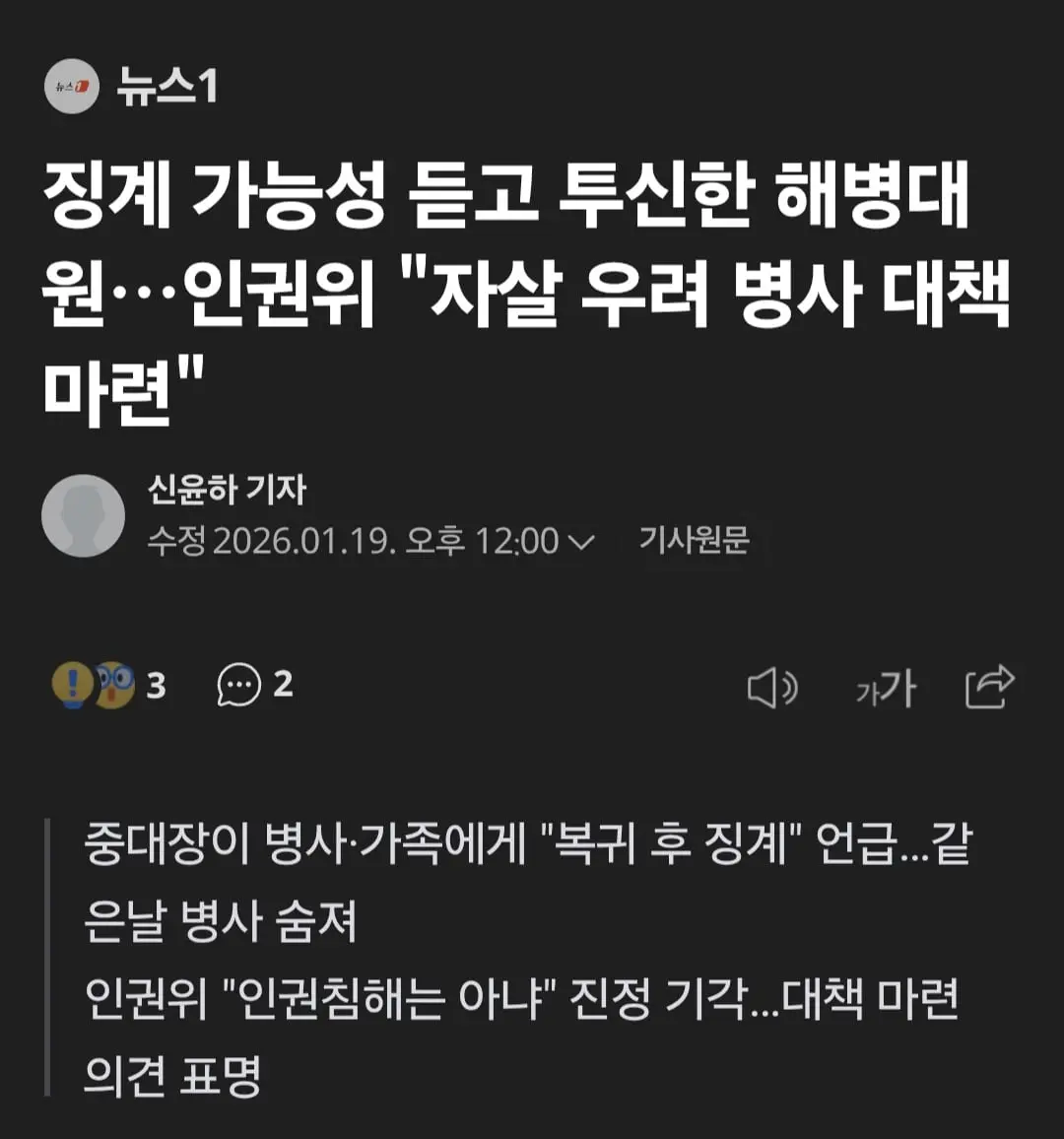The image size is (1064, 1139).
Task: Expand the 수정 date dropdown chevron
Action: (x=582, y=542)
